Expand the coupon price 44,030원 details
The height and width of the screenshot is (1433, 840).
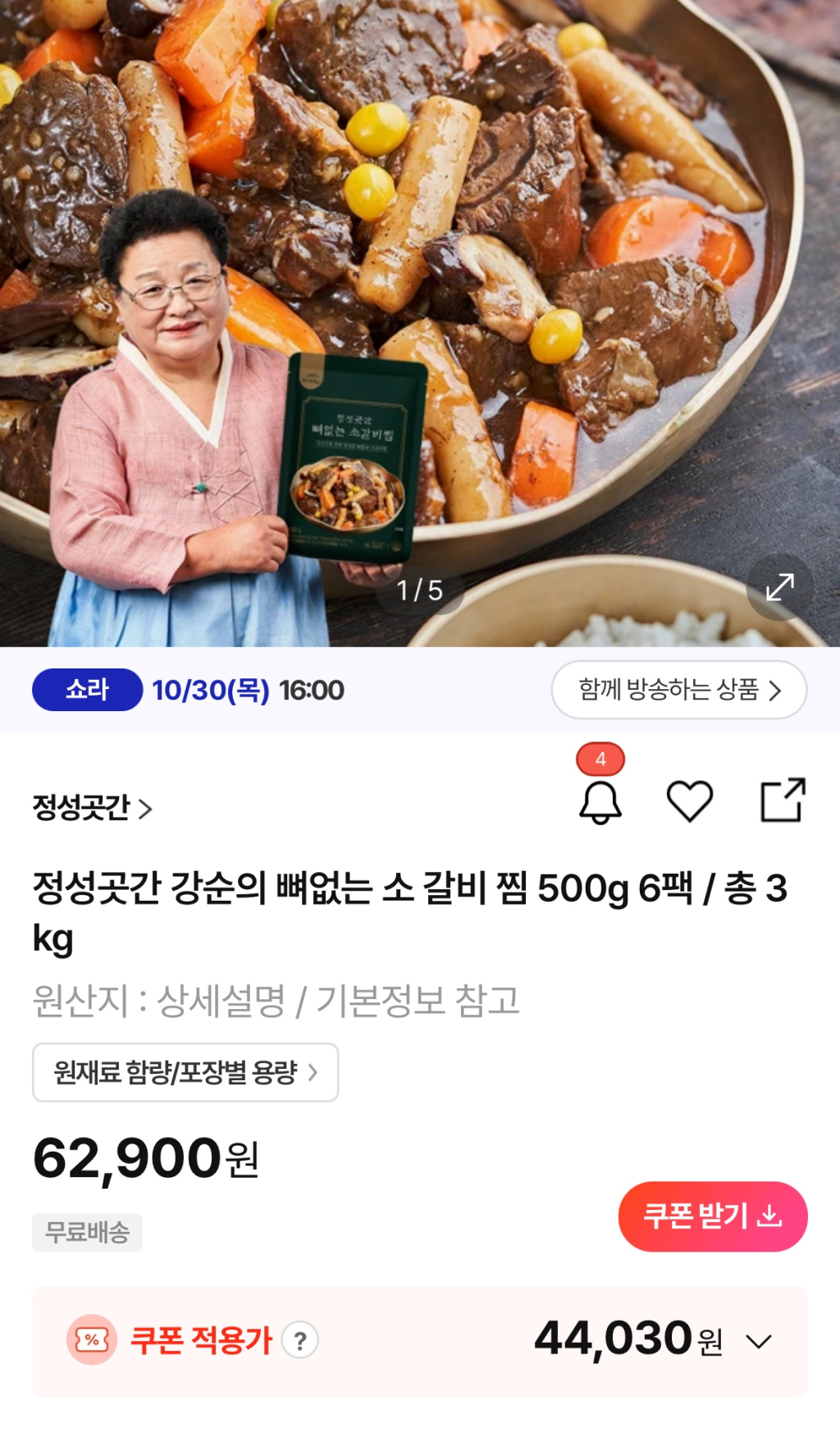(759, 1342)
